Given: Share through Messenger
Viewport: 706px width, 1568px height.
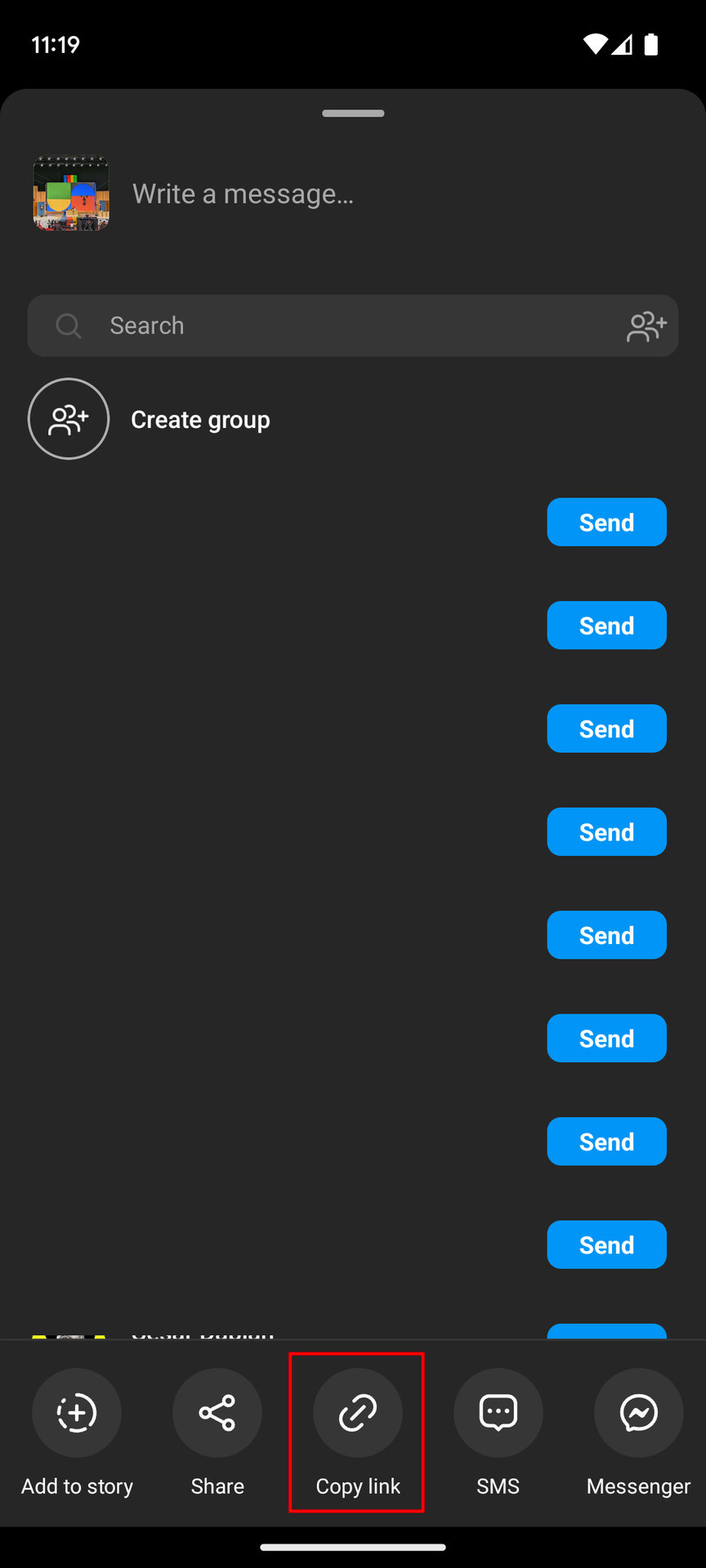Looking at the screenshot, I should (638, 1413).
